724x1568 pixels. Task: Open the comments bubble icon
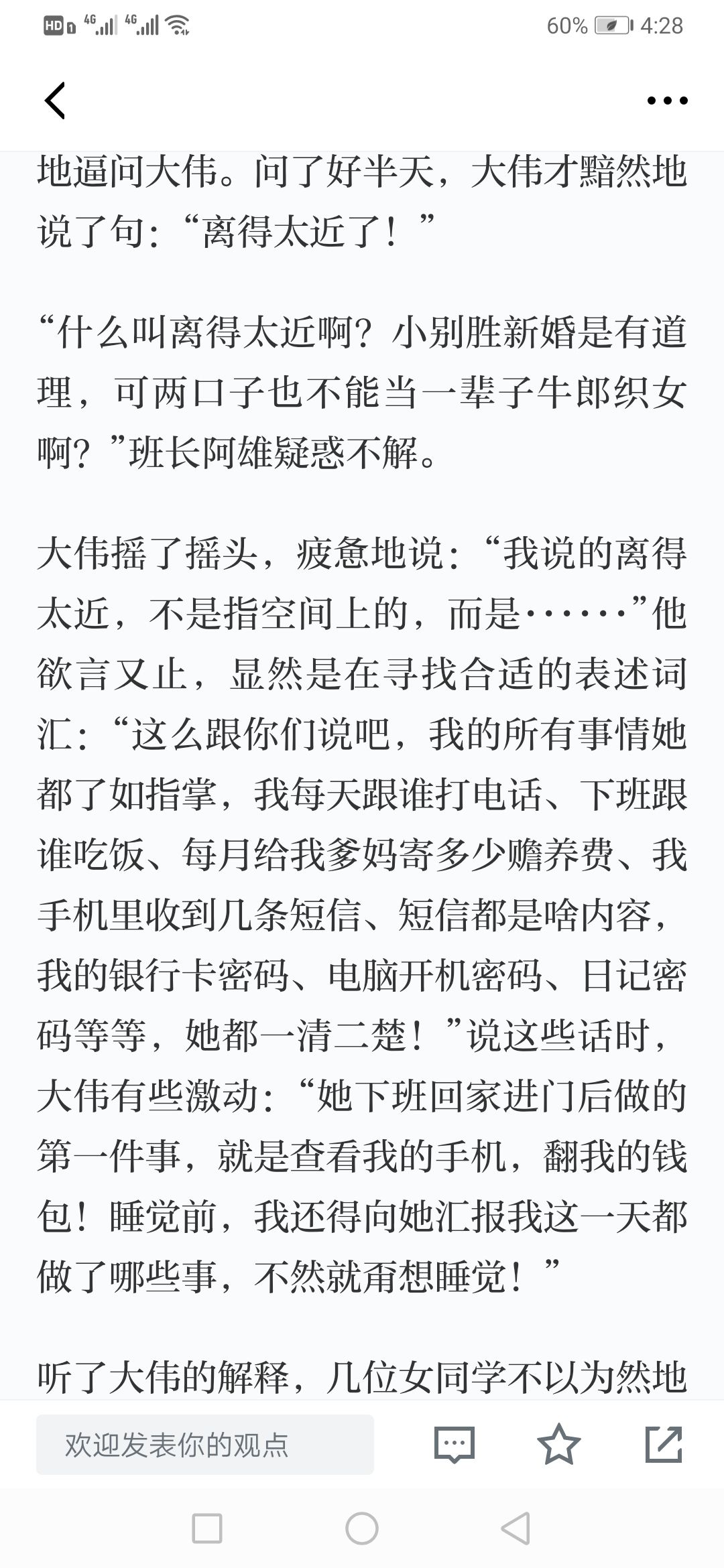(455, 1445)
